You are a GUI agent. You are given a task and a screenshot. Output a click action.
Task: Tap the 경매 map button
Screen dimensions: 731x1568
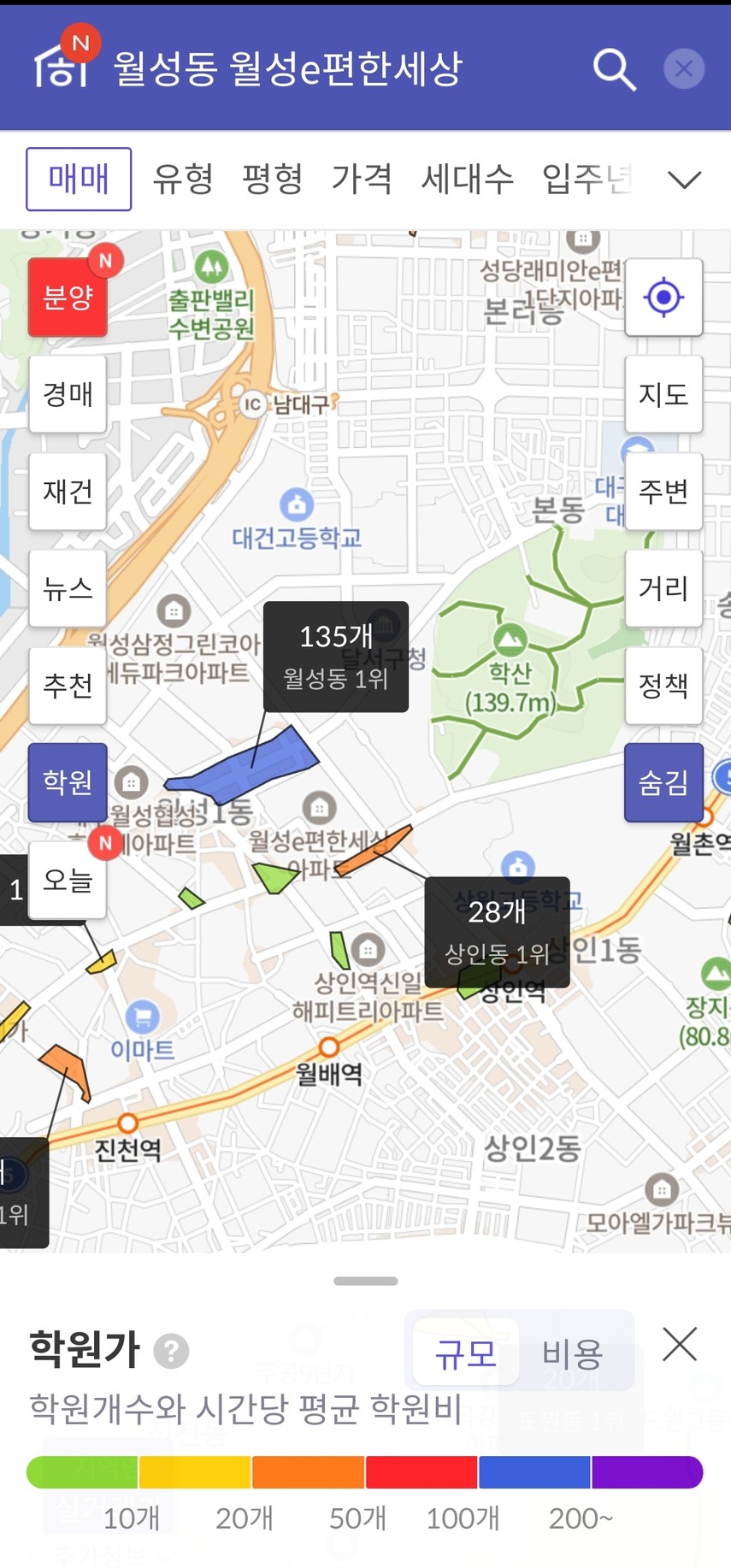(x=68, y=394)
